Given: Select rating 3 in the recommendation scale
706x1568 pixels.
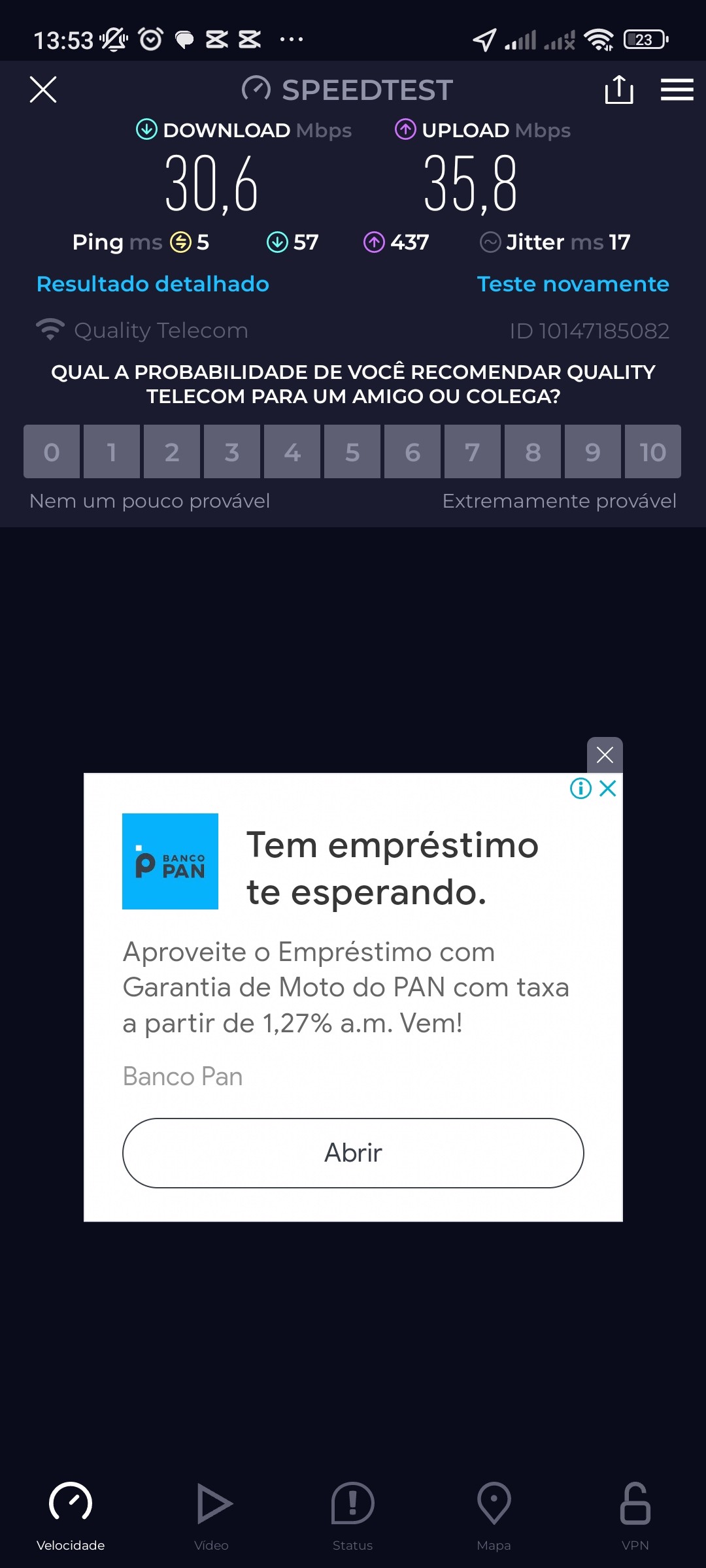Looking at the screenshot, I should [232, 451].
